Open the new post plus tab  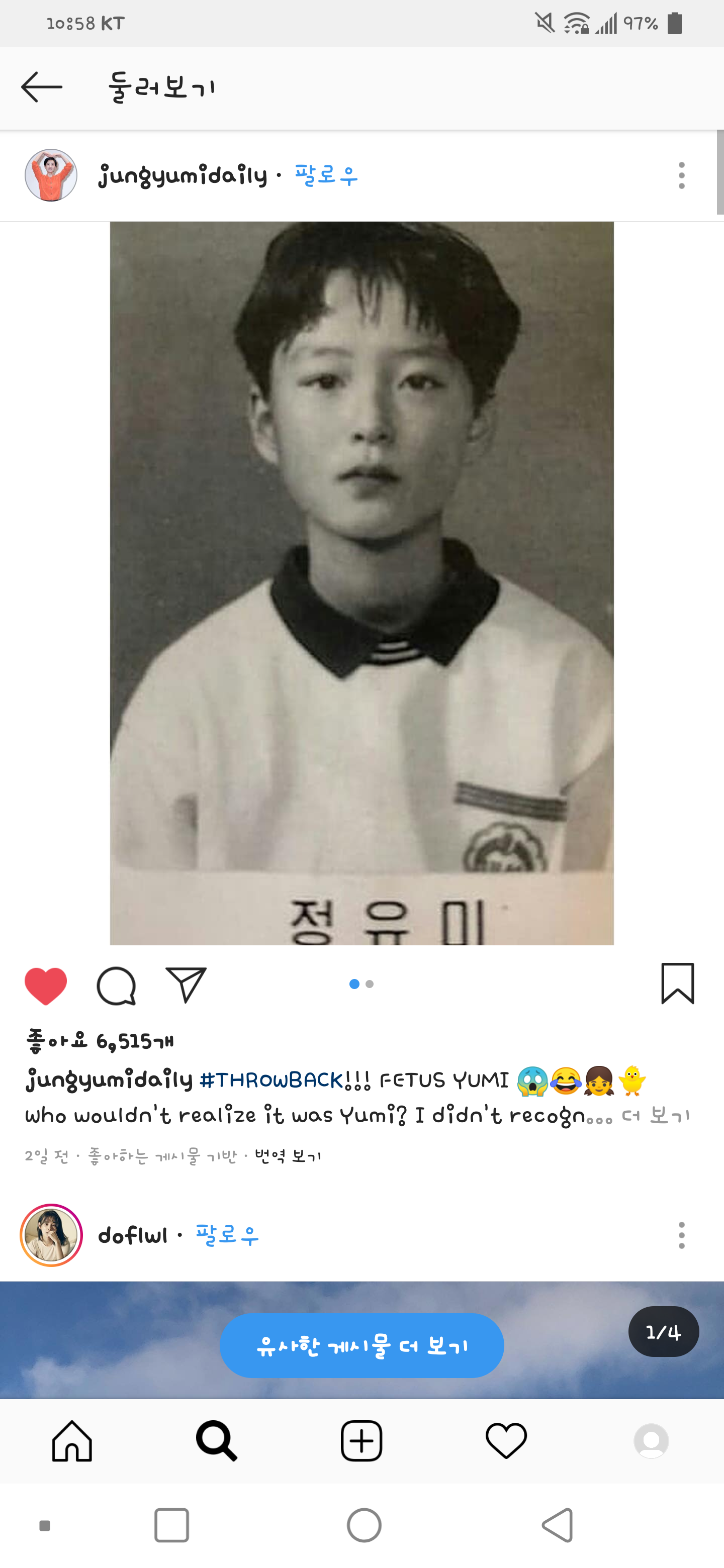point(361,1441)
